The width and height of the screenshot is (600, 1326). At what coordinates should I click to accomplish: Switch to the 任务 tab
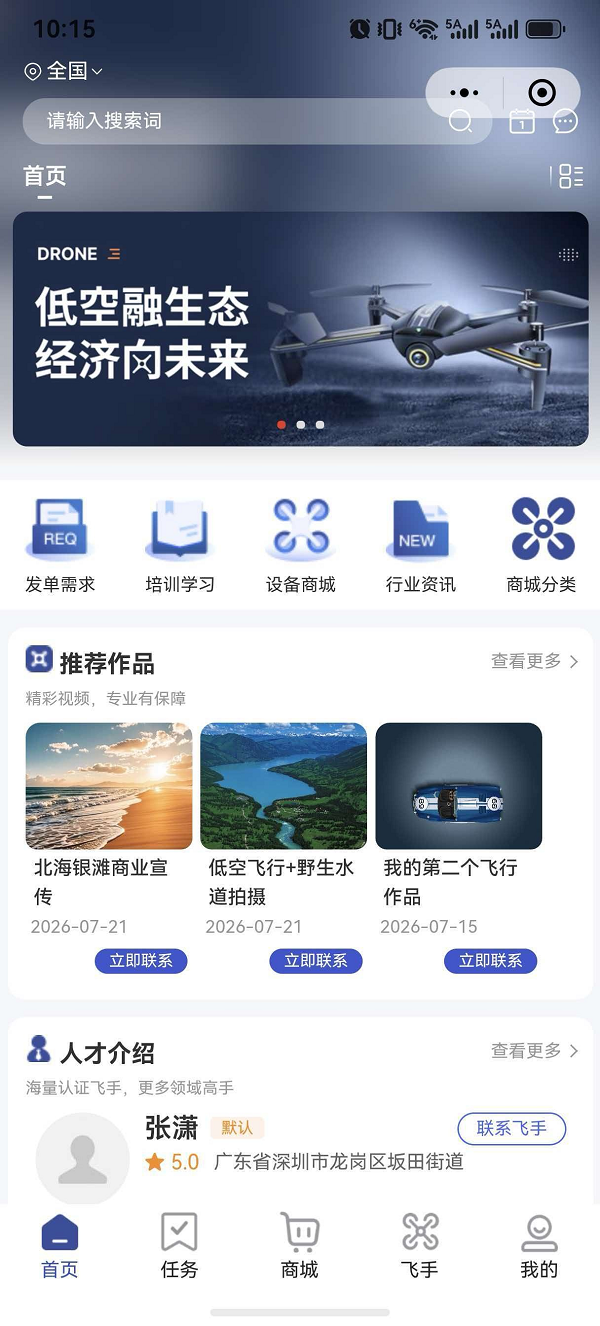point(180,1246)
